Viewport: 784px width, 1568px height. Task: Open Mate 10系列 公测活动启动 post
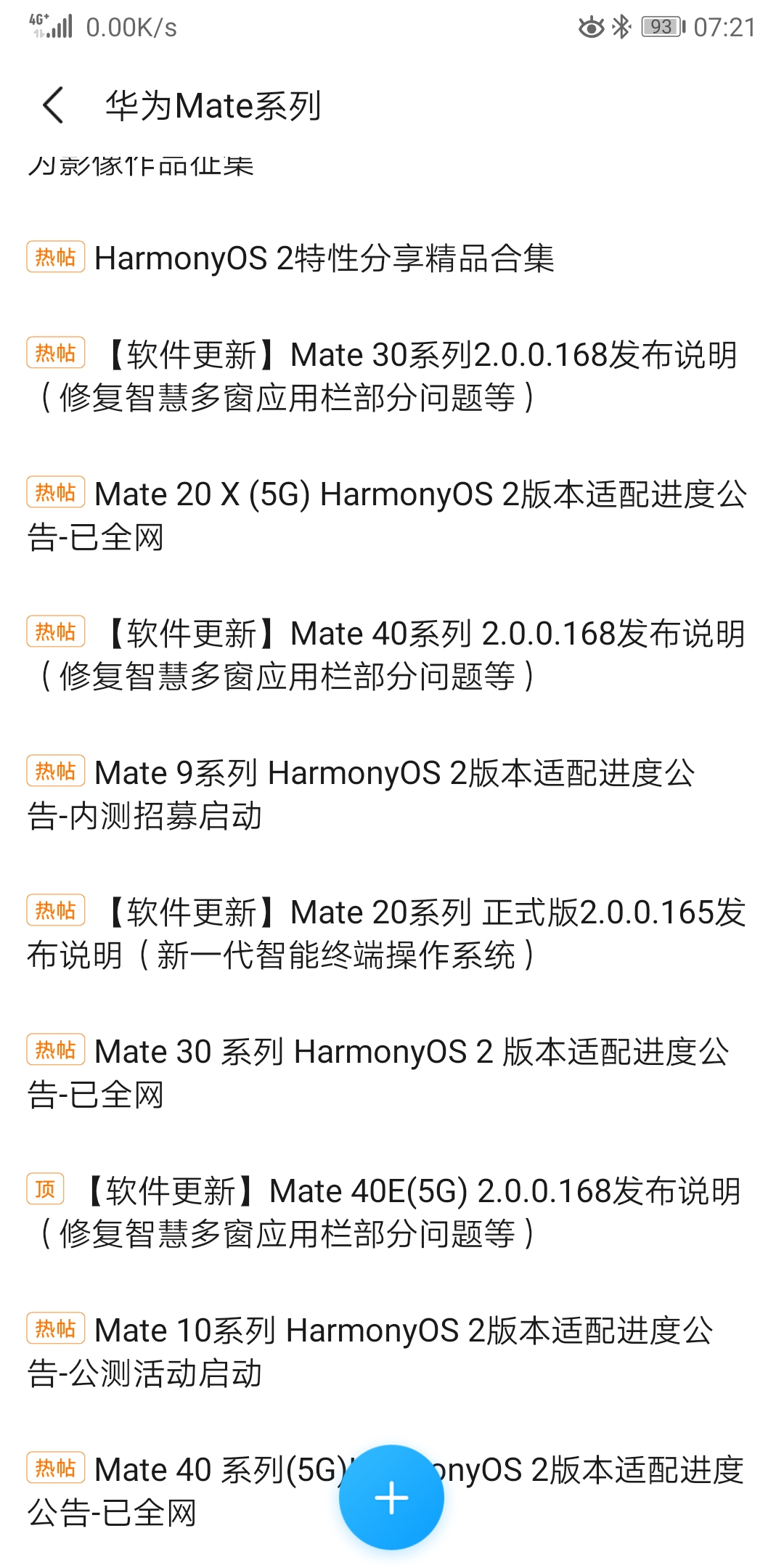370,1352
